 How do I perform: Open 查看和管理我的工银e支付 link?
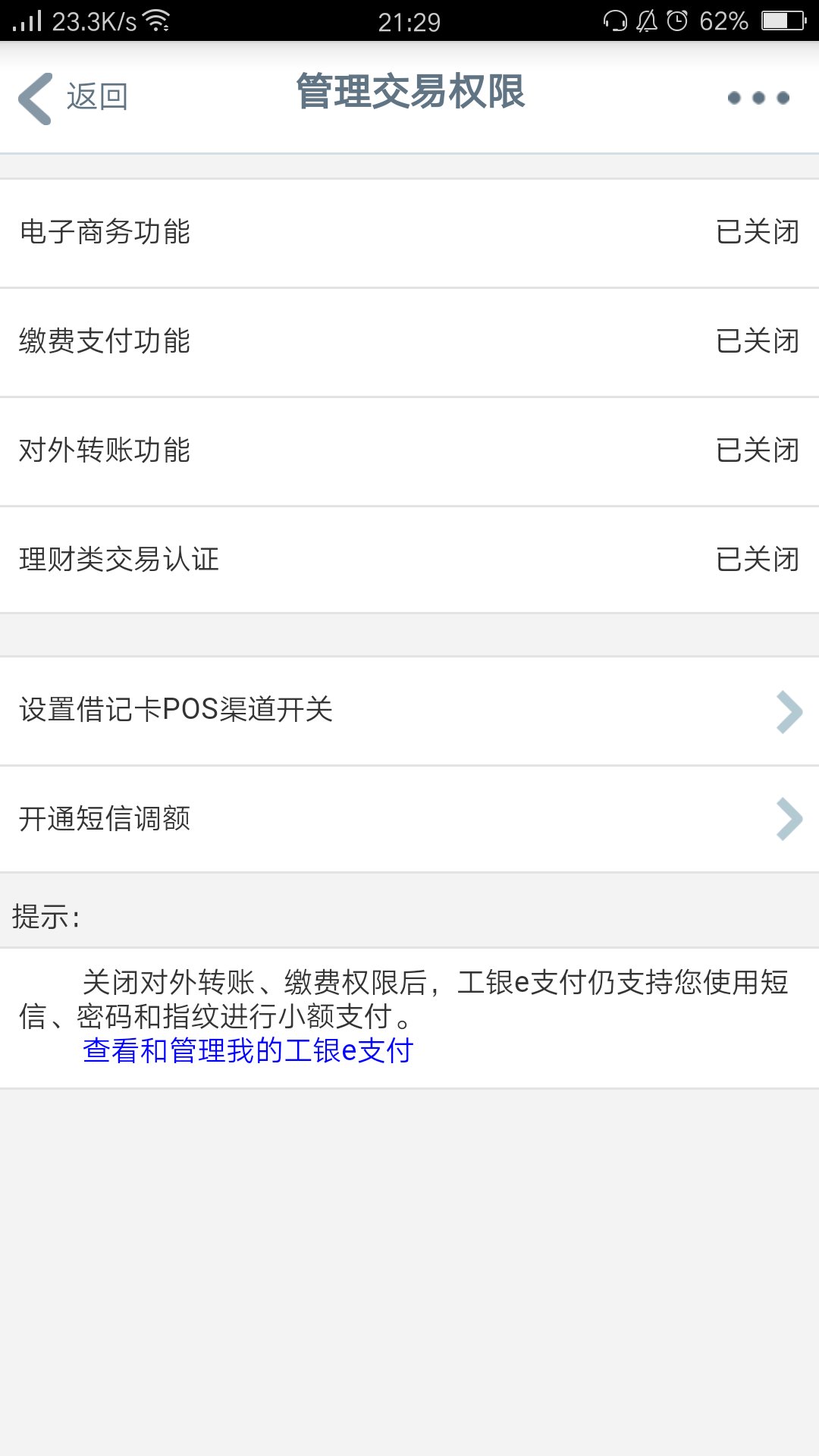click(248, 1051)
